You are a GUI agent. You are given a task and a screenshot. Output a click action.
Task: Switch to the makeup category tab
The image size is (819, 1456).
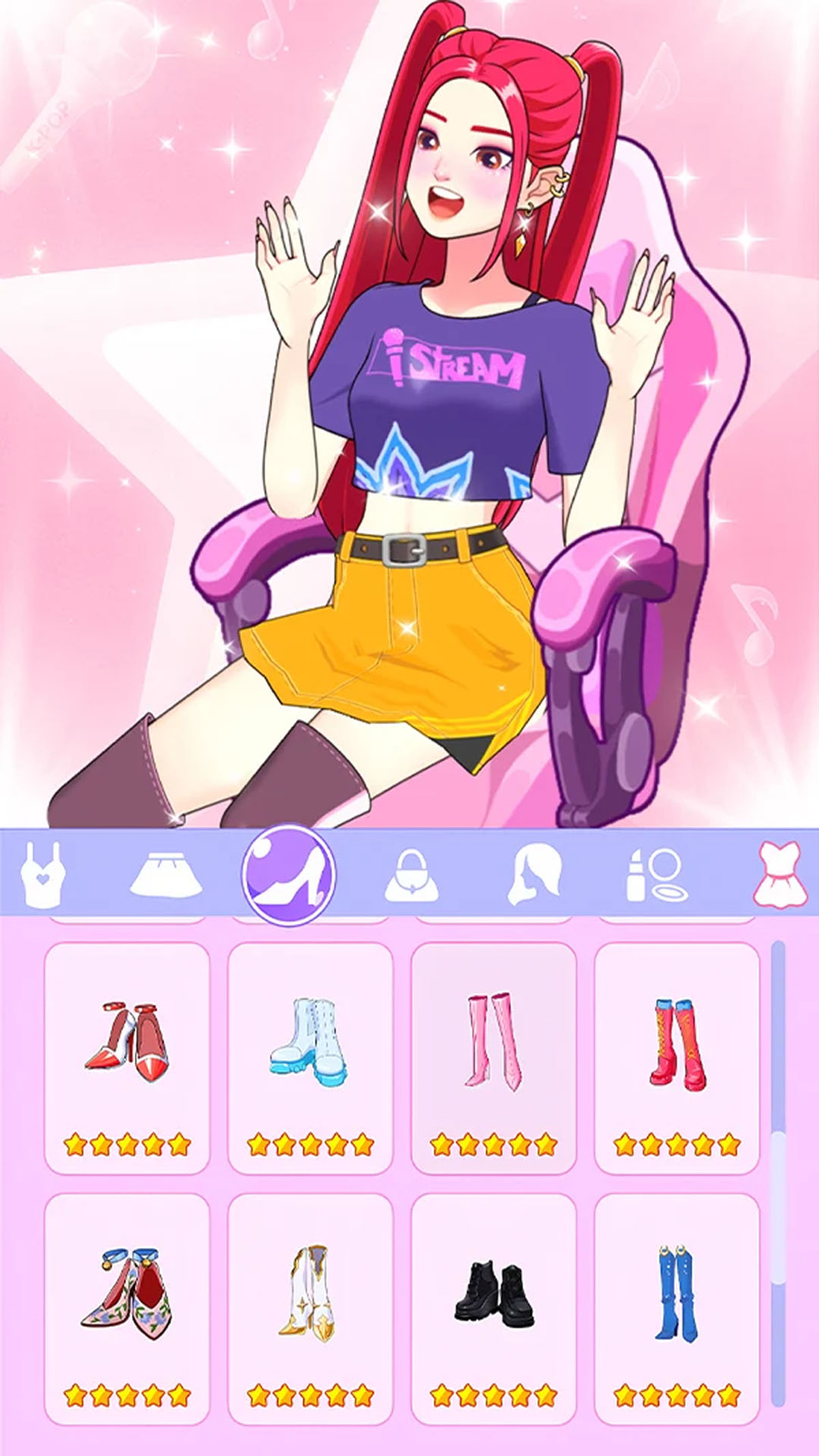(657, 875)
